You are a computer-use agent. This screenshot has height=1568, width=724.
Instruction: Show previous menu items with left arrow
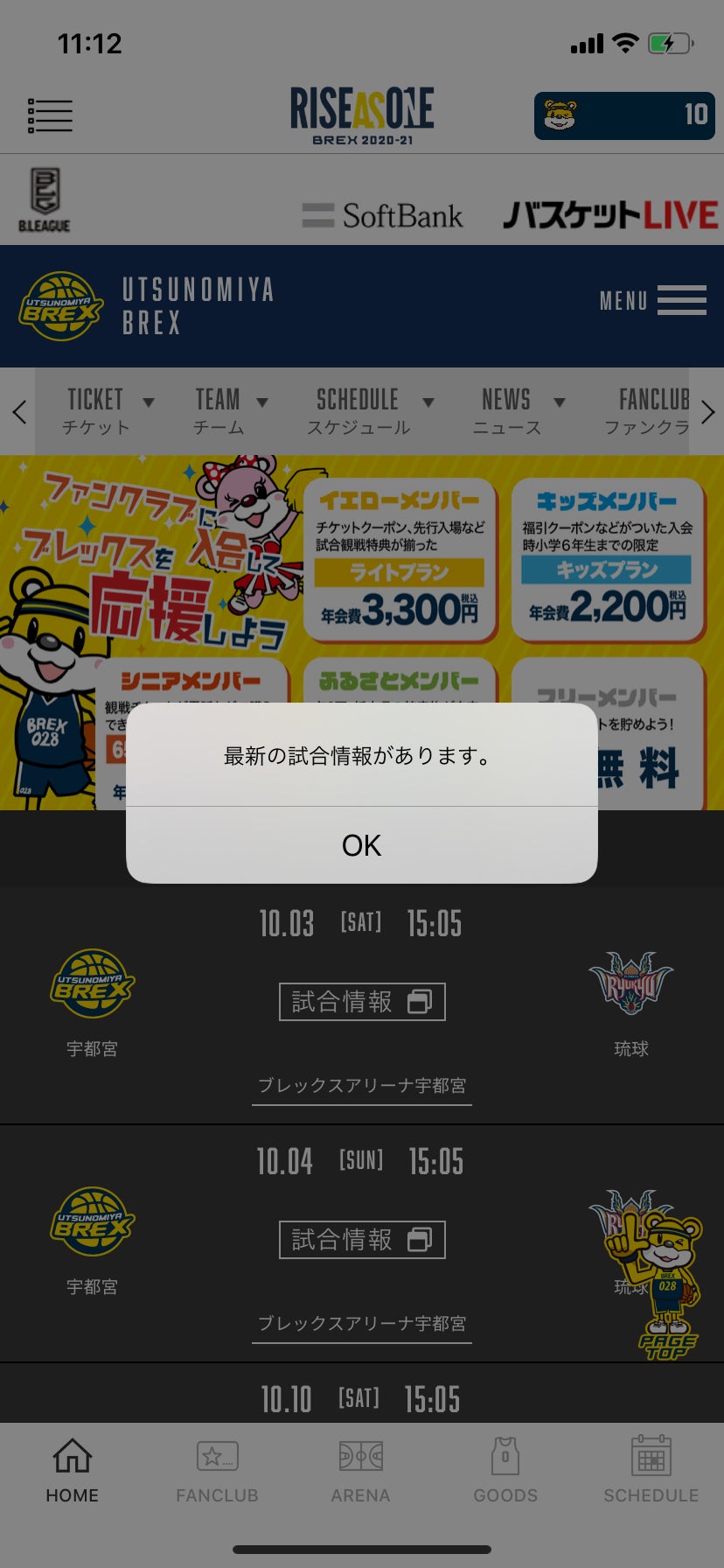[x=18, y=411]
